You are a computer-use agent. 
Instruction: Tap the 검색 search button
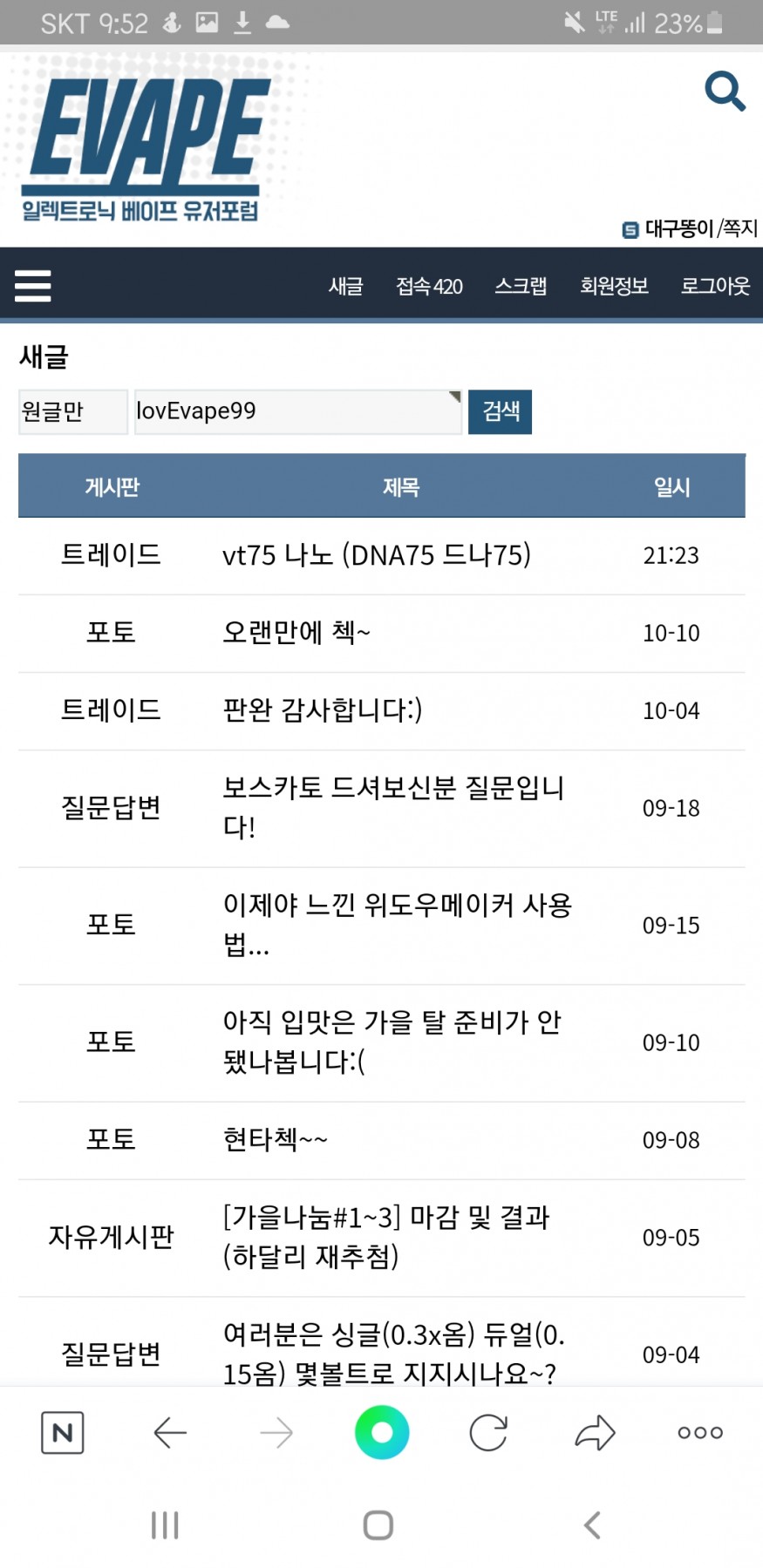point(501,411)
